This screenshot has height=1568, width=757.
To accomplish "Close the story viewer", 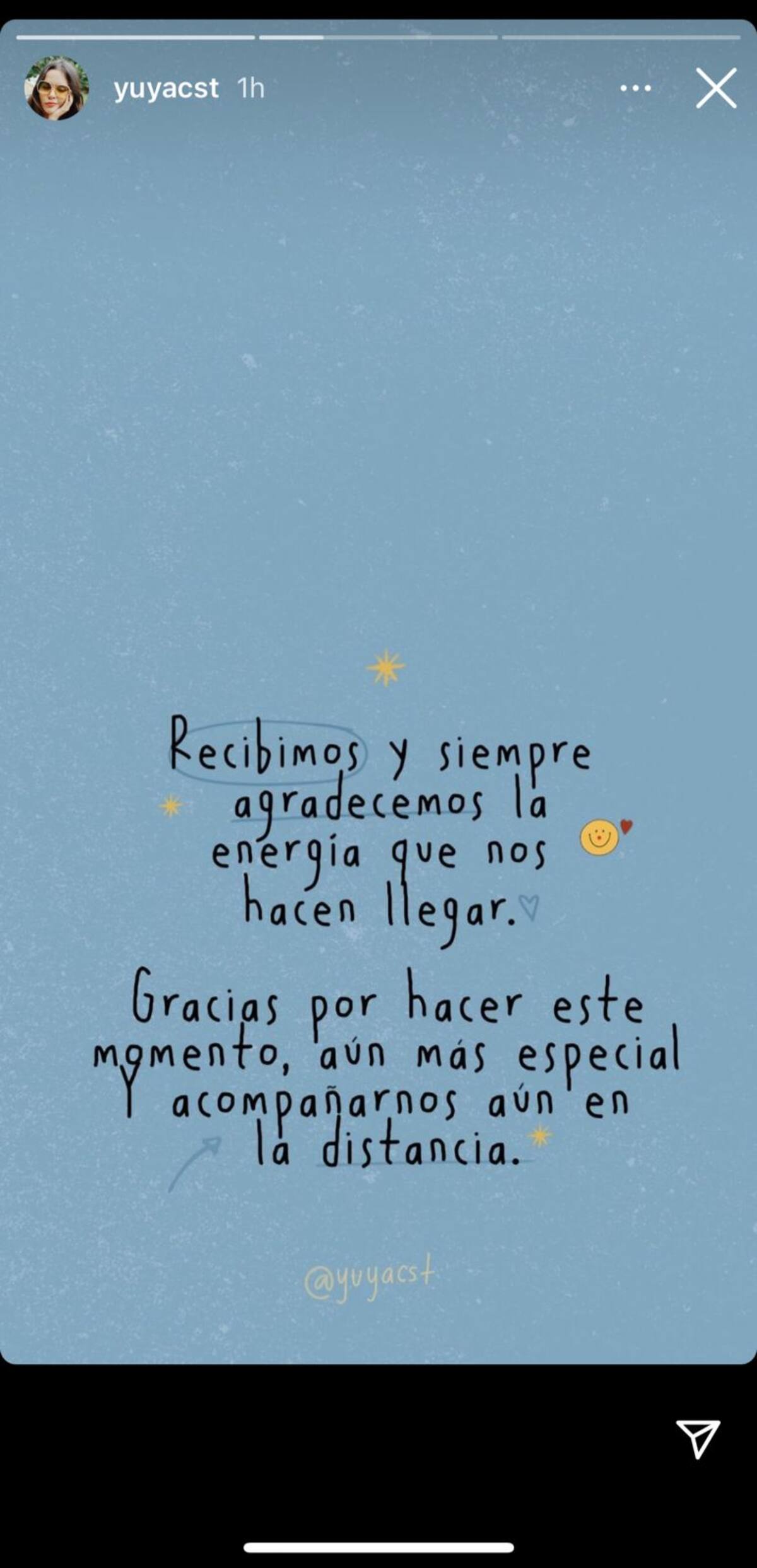I will tap(716, 88).
